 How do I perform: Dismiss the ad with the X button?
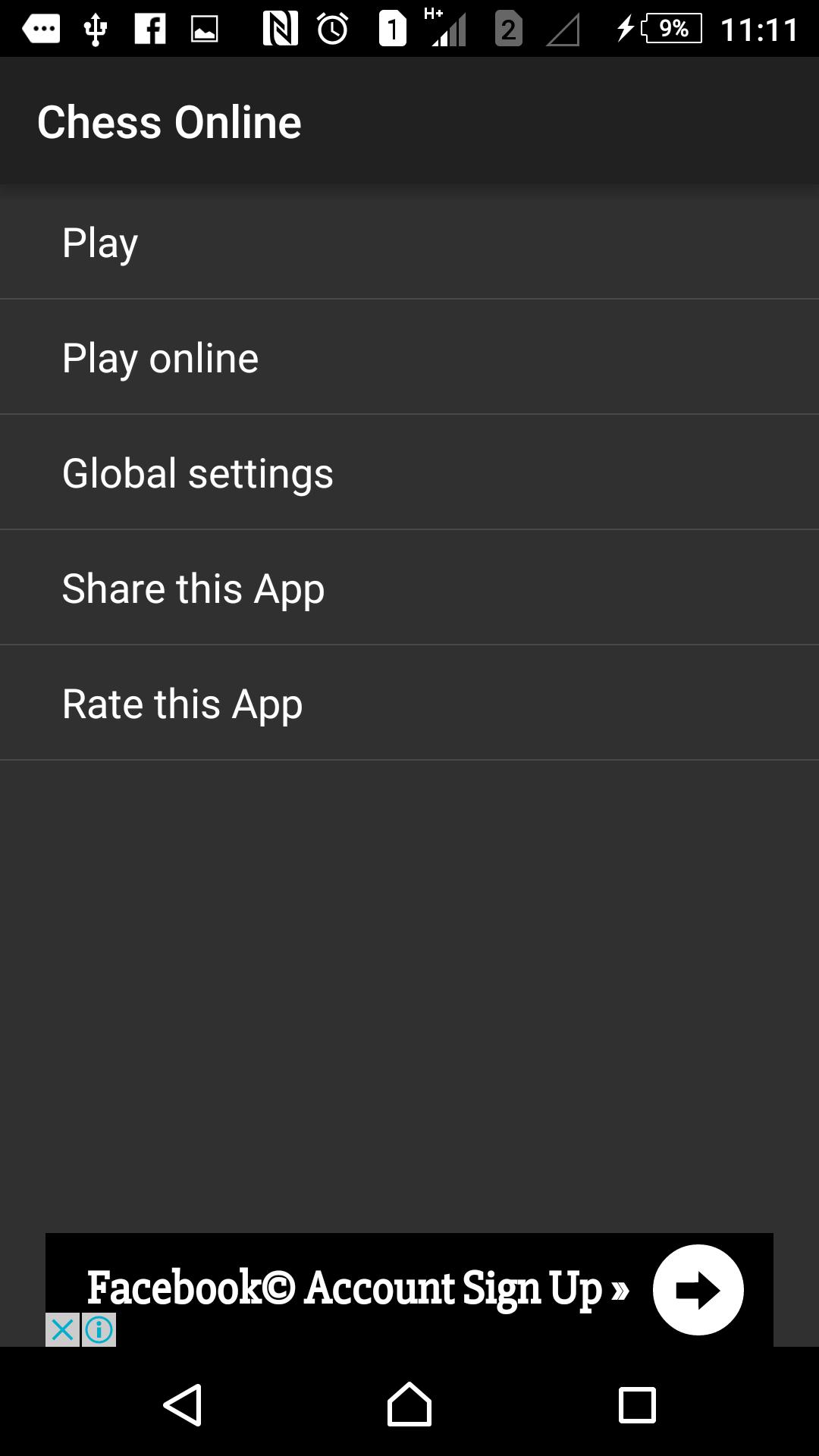coord(64,1329)
